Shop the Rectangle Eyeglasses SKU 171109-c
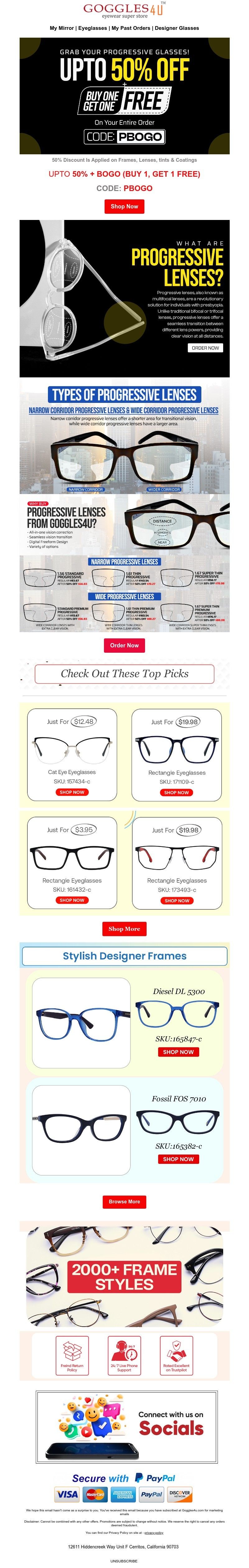Viewport: 249px width, 1568px height. click(x=176, y=792)
